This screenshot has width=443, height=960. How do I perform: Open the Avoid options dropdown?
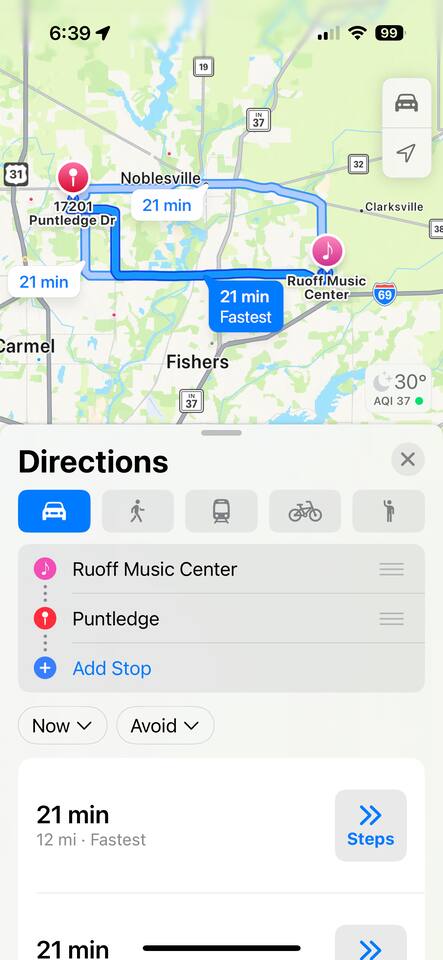[165, 726]
